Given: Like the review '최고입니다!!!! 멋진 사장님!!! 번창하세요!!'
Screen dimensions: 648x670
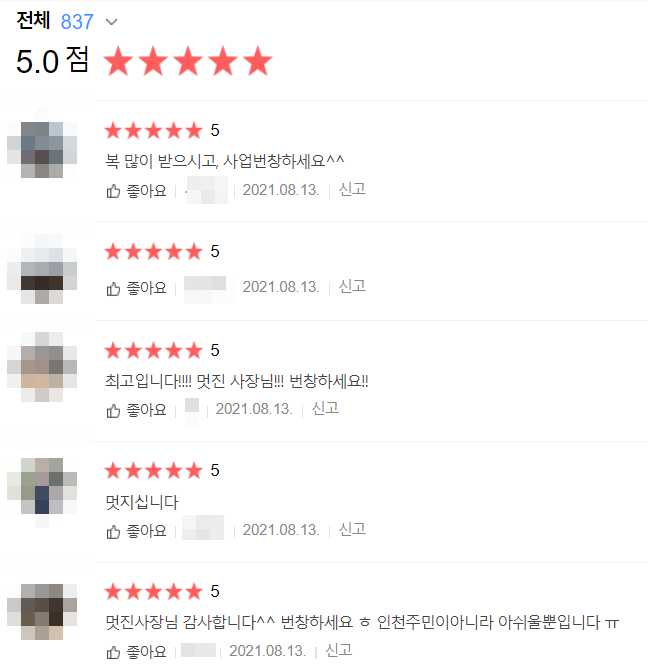Looking at the screenshot, I should [x=136, y=410].
